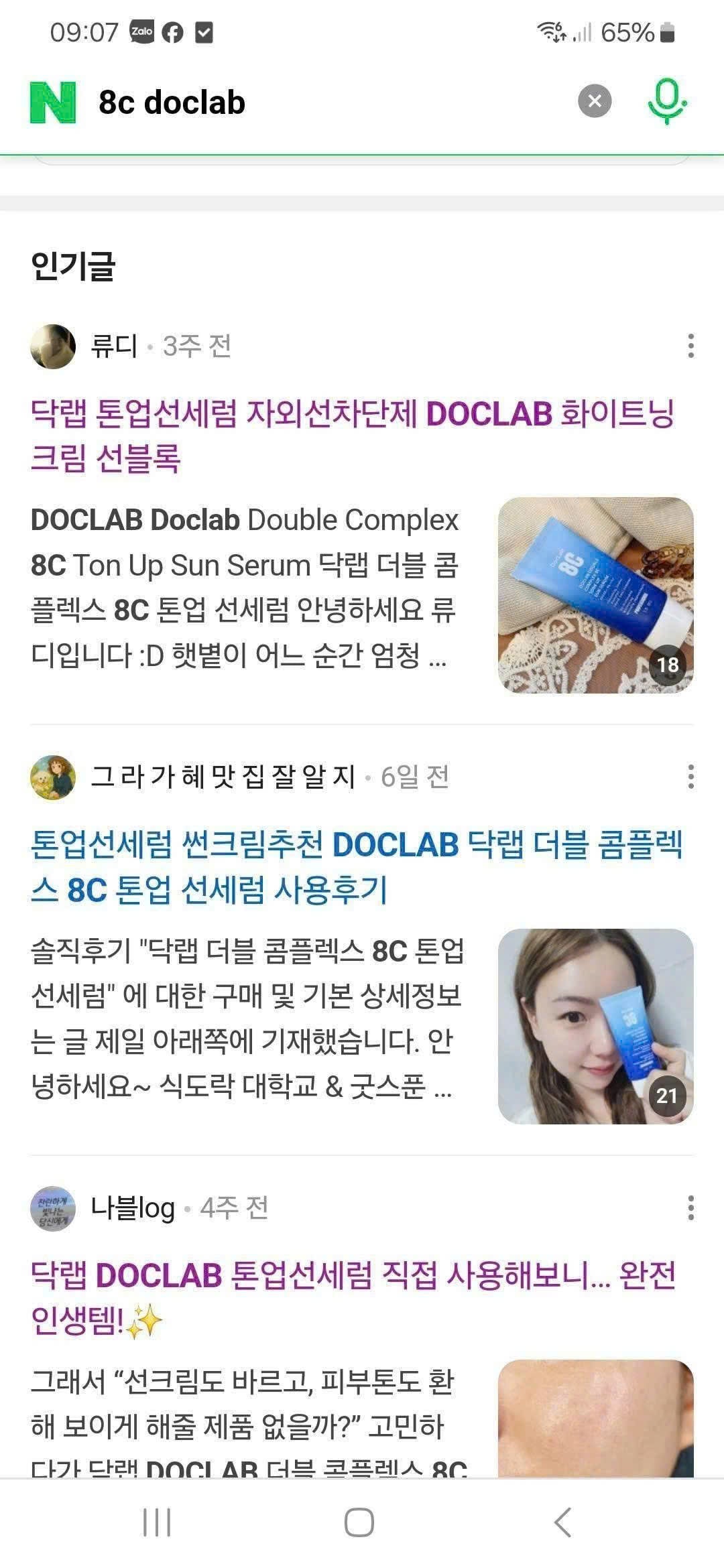Tap the Naver logo to go home

(53, 103)
